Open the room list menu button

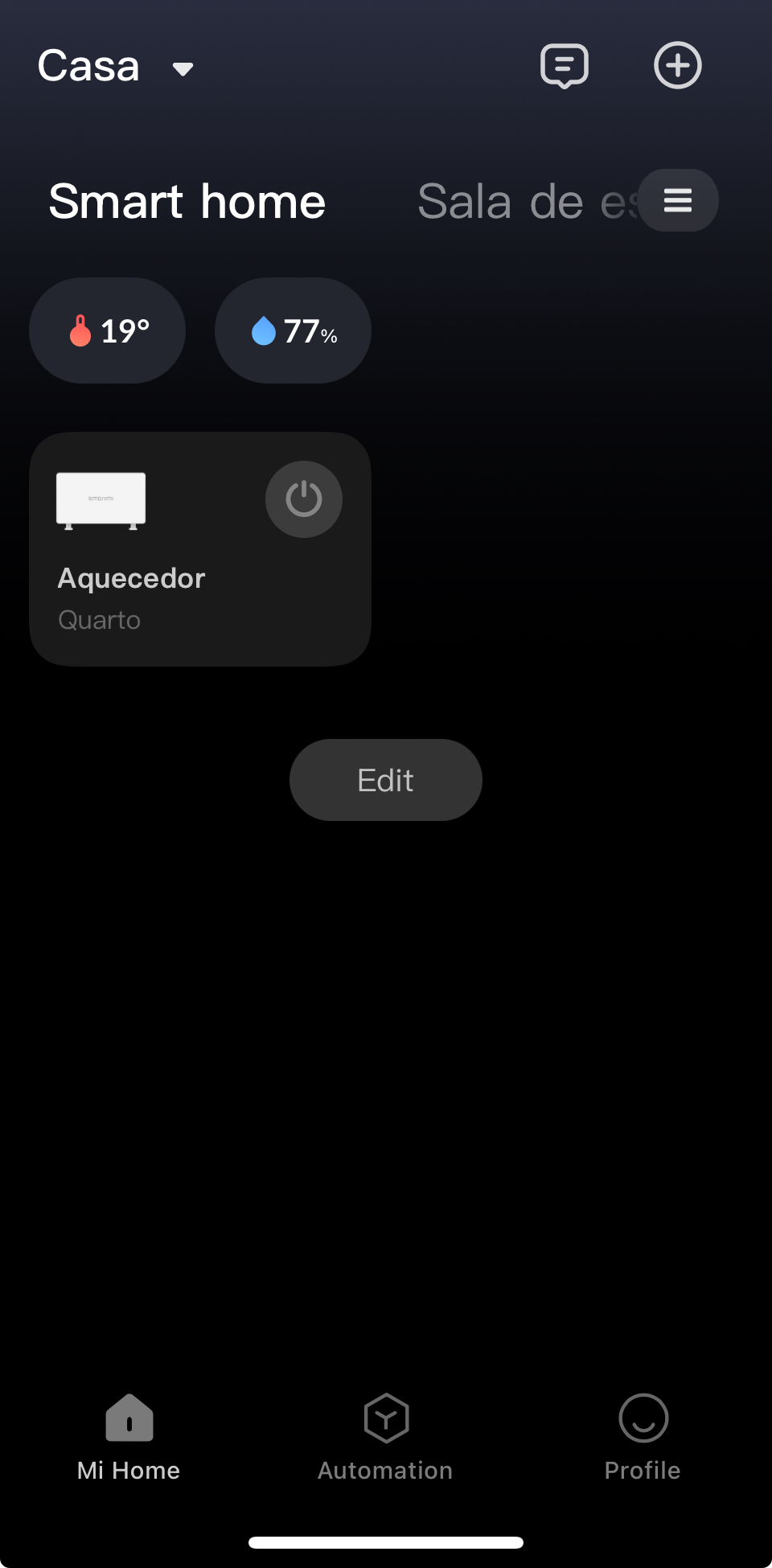[x=678, y=200]
